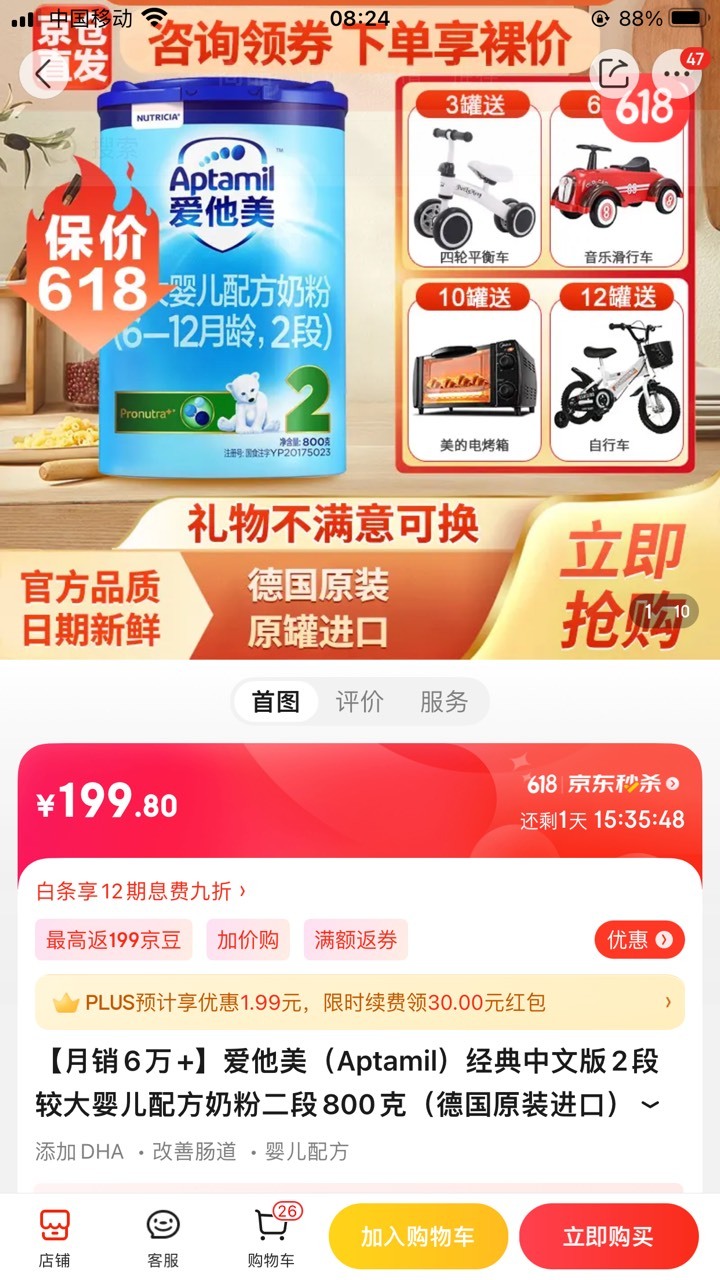720x1280 pixels.
Task: Open the PLUS member discount banner
Action: 360,1002
